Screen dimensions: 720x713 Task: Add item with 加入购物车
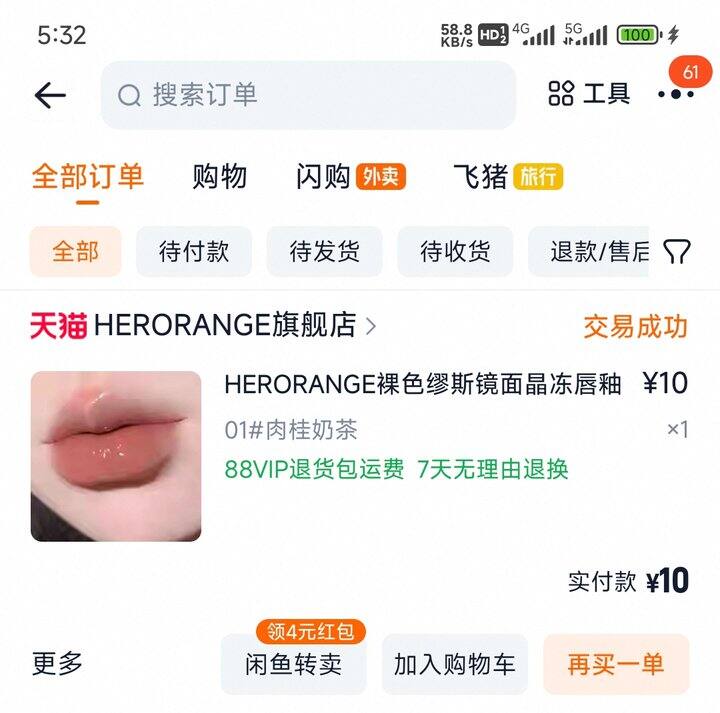pos(455,664)
